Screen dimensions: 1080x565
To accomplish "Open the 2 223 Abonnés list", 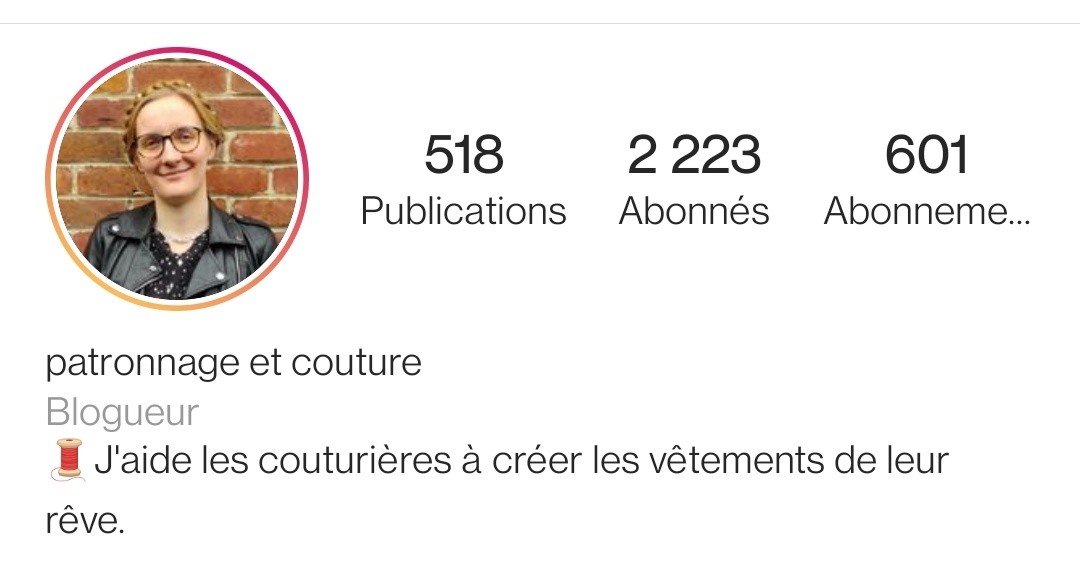I will 694,180.
